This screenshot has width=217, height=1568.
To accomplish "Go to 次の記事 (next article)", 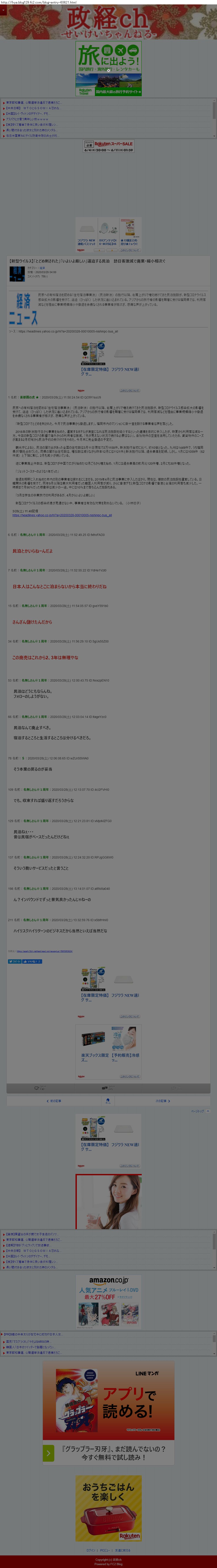I will (162, 1100).
